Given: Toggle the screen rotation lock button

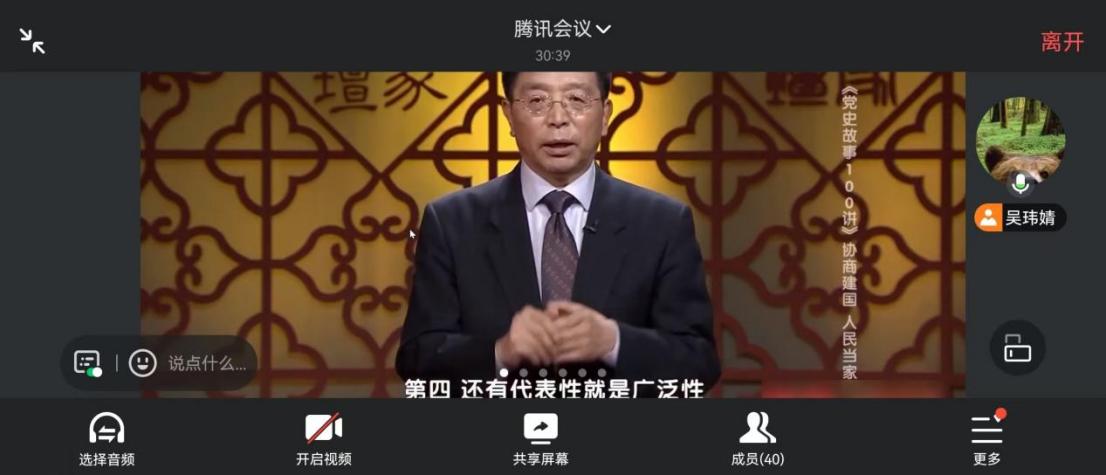Looking at the screenshot, I should [x=1017, y=348].
